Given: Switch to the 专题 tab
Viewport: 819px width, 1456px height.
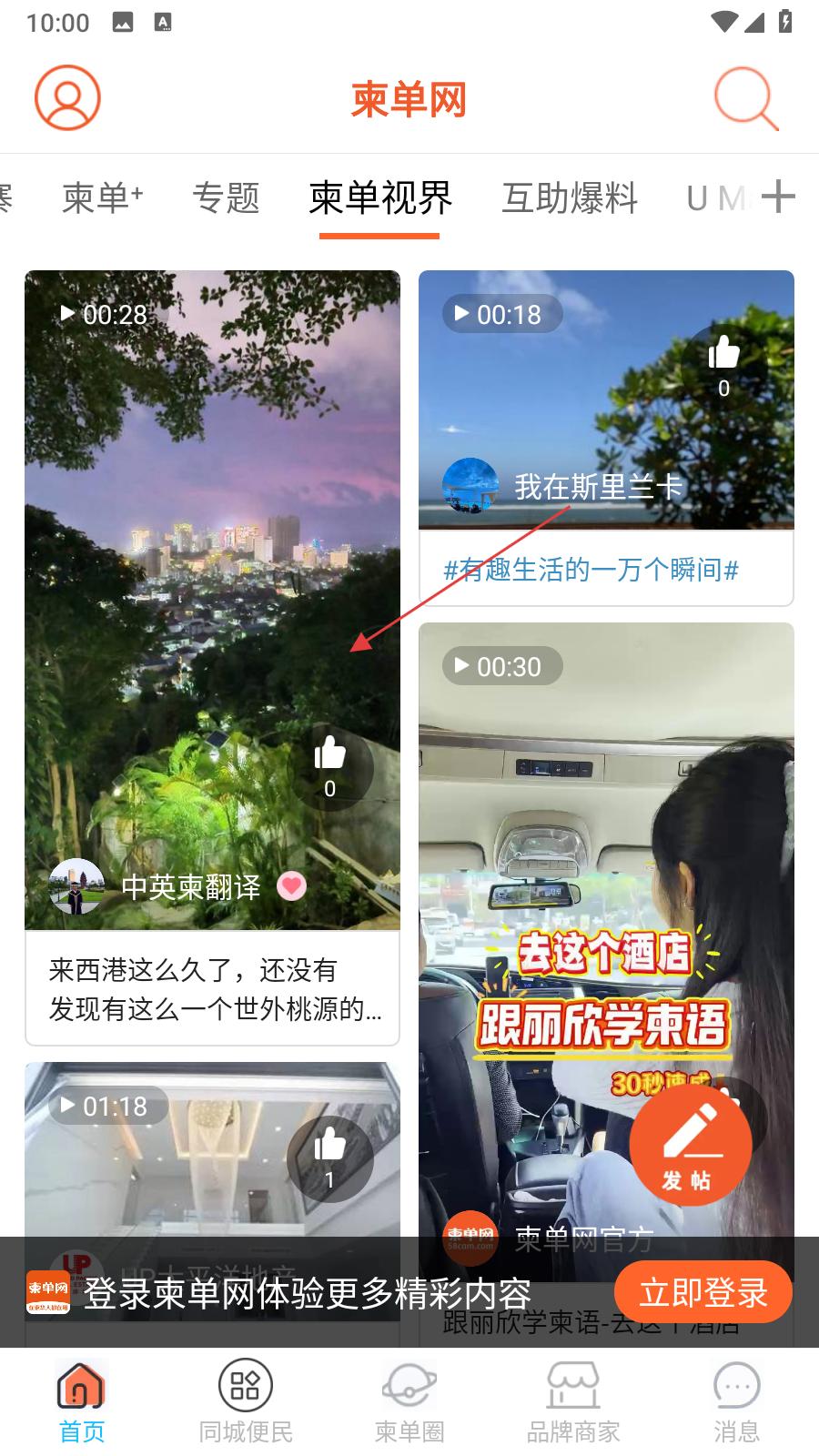Looking at the screenshot, I should 226,197.
